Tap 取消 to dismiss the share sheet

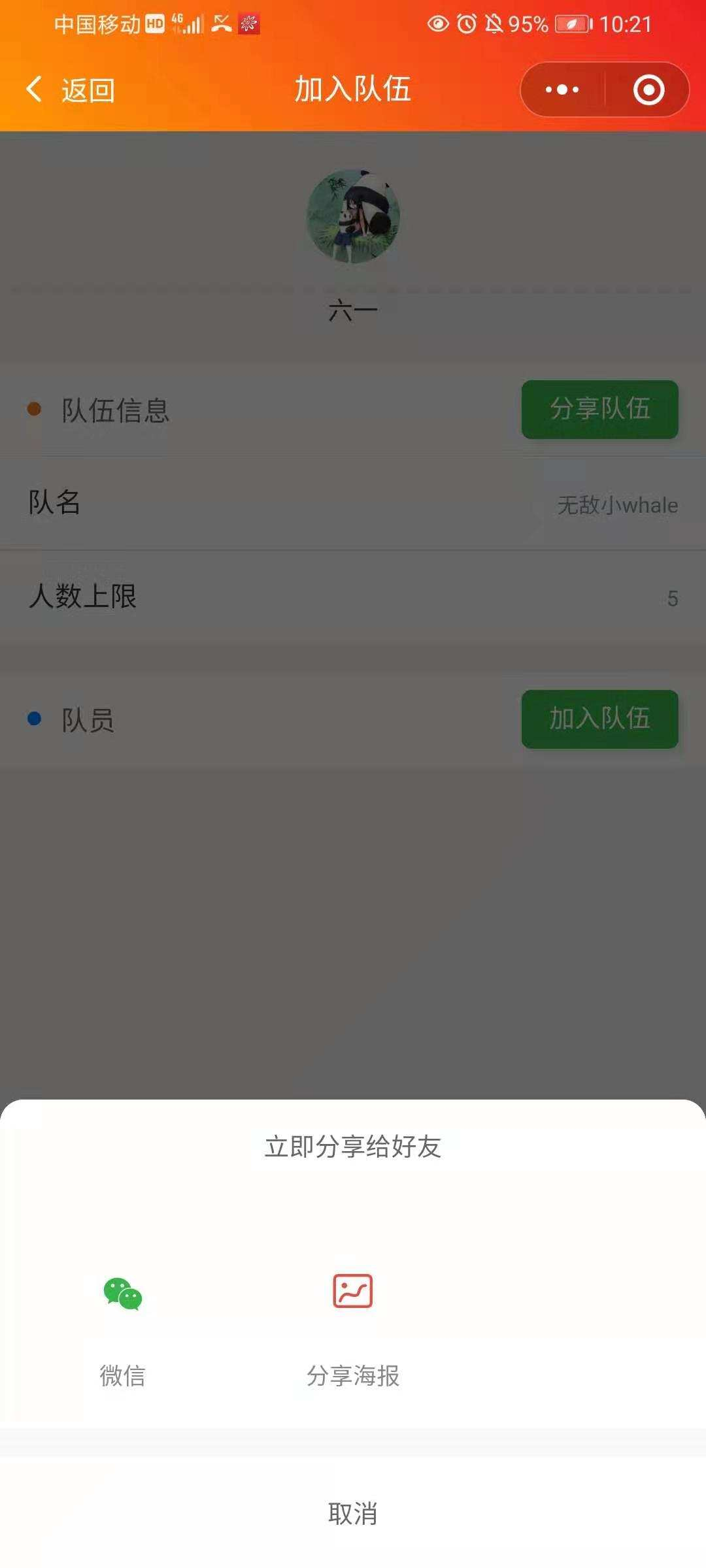[352, 1513]
